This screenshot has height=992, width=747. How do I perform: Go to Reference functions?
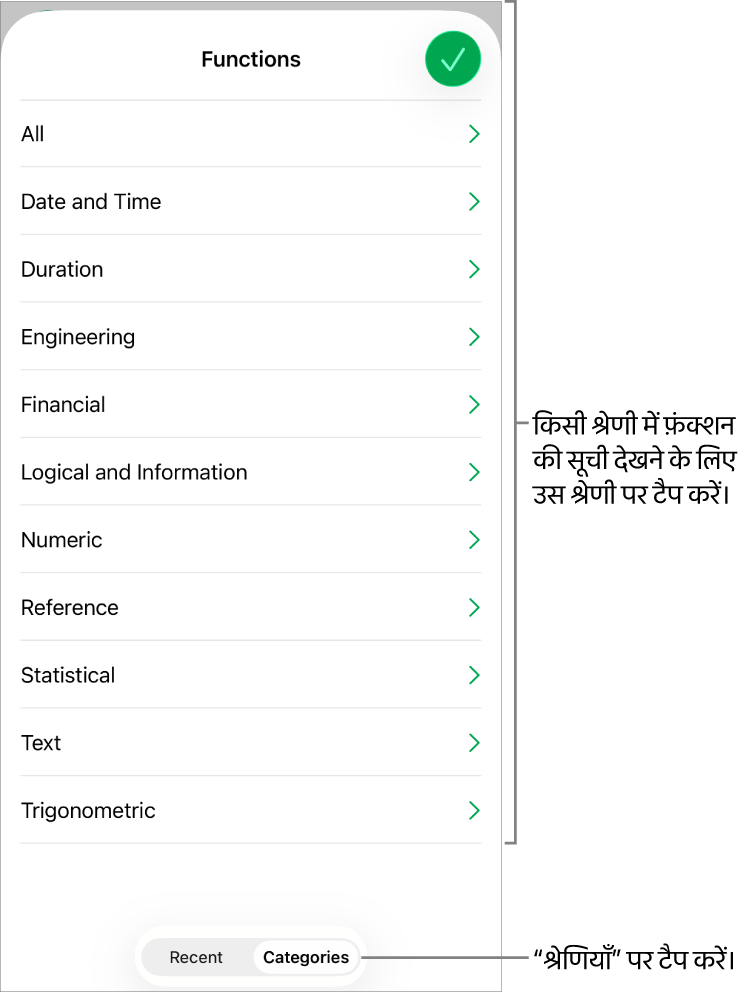click(x=250, y=608)
